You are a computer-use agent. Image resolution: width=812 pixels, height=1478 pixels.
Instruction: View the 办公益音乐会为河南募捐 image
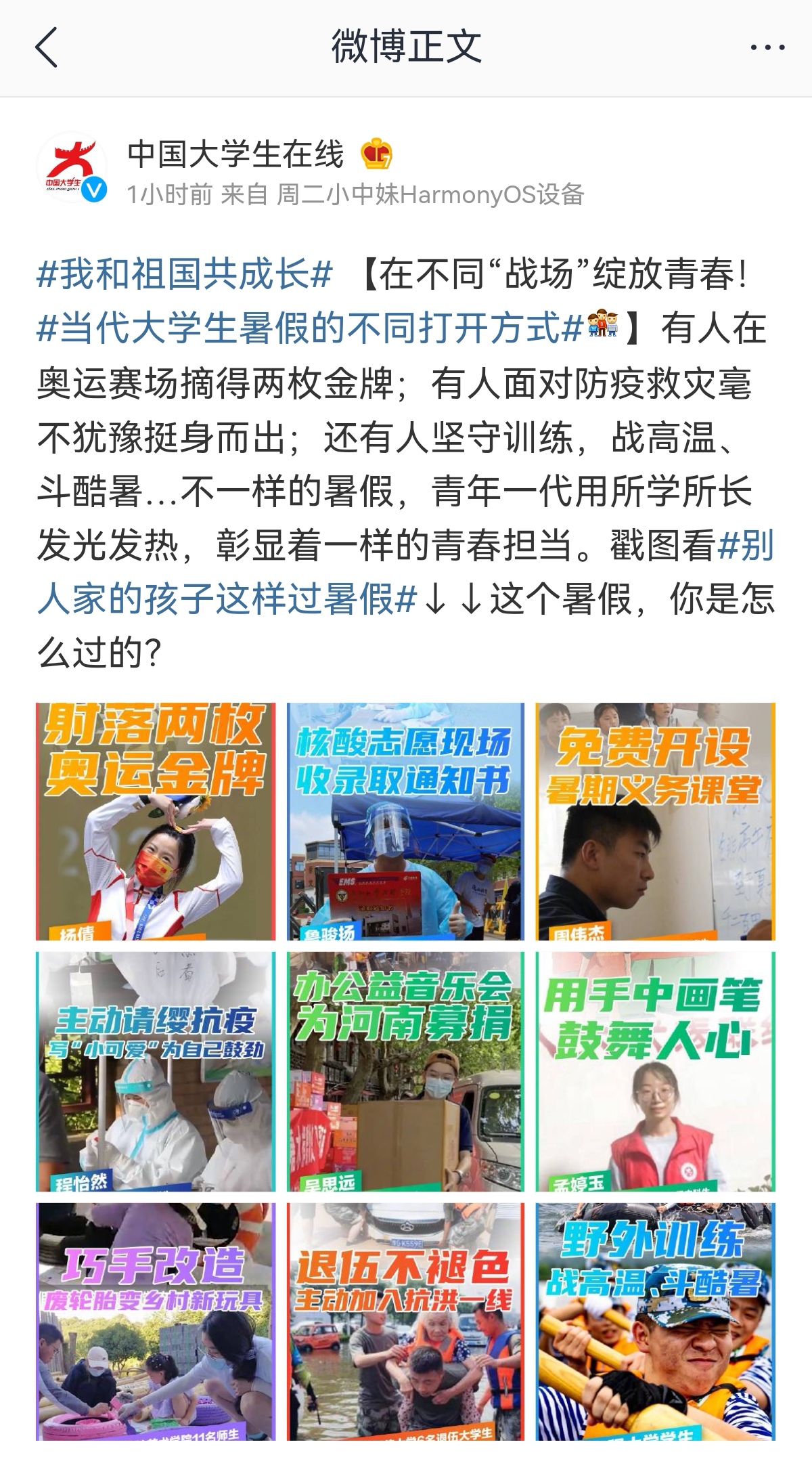[x=405, y=1071]
